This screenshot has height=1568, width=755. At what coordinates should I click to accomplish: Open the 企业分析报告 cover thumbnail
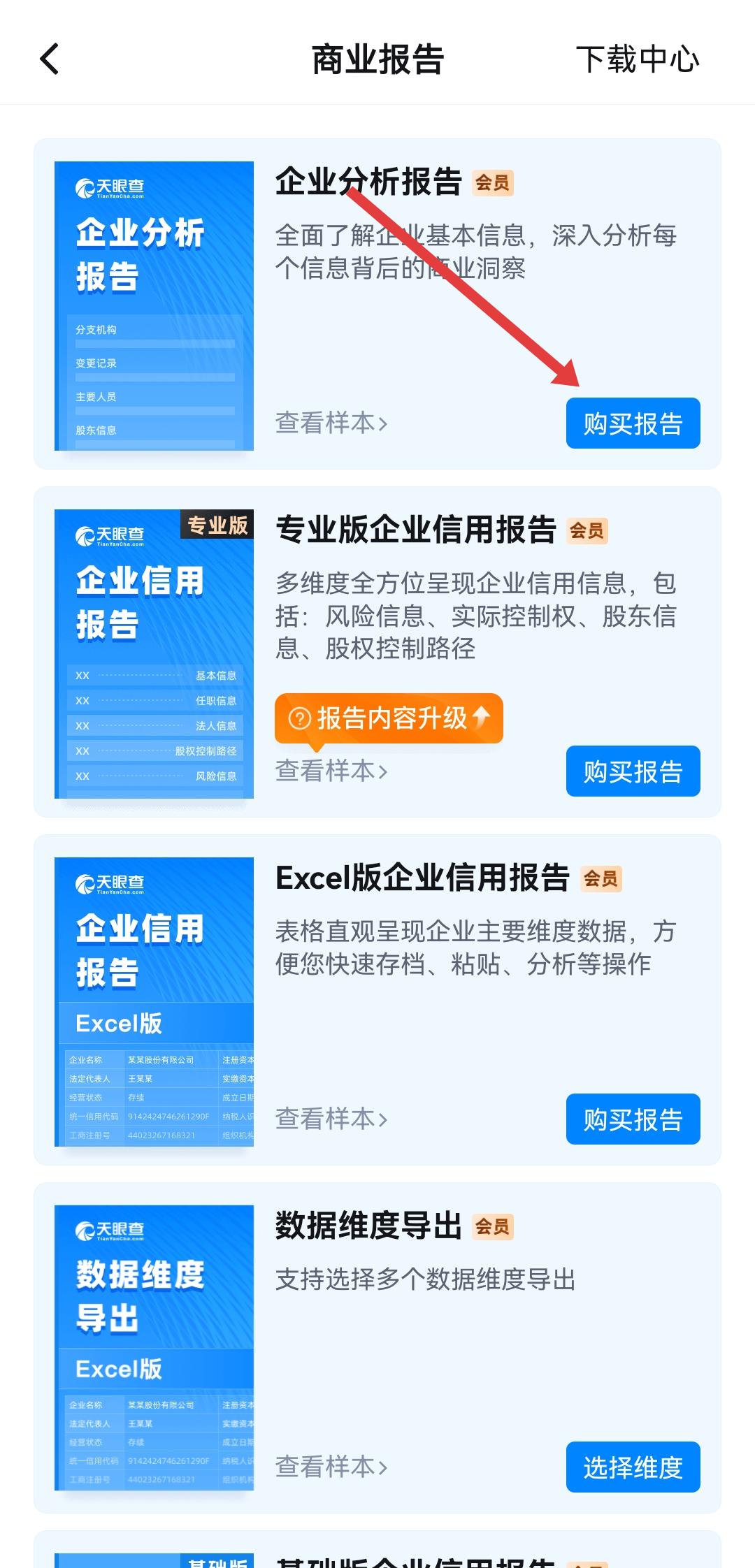coord(154,306)
